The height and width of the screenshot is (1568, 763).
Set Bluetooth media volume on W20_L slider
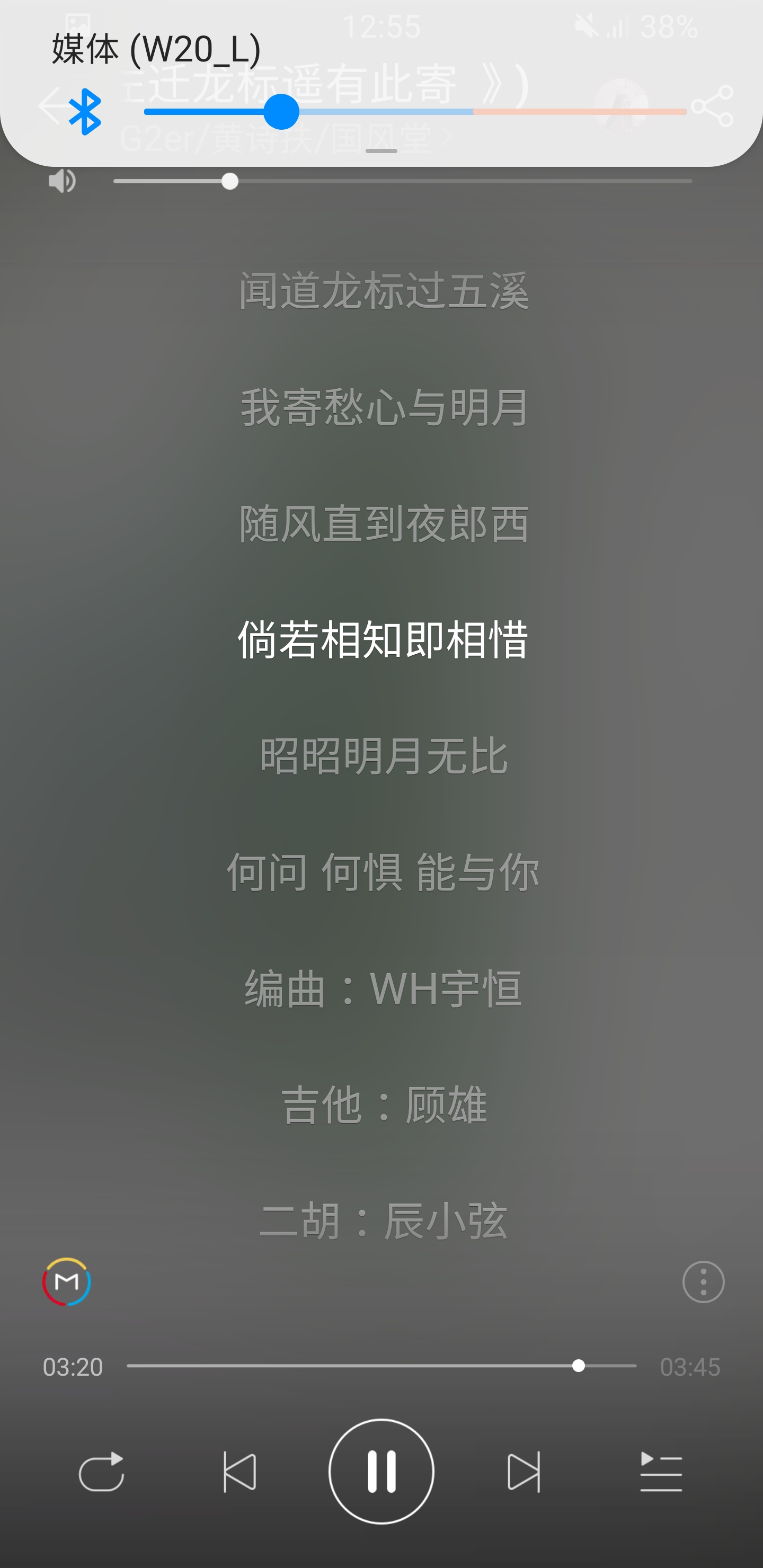pyautogui.click(x=414, y=112)
